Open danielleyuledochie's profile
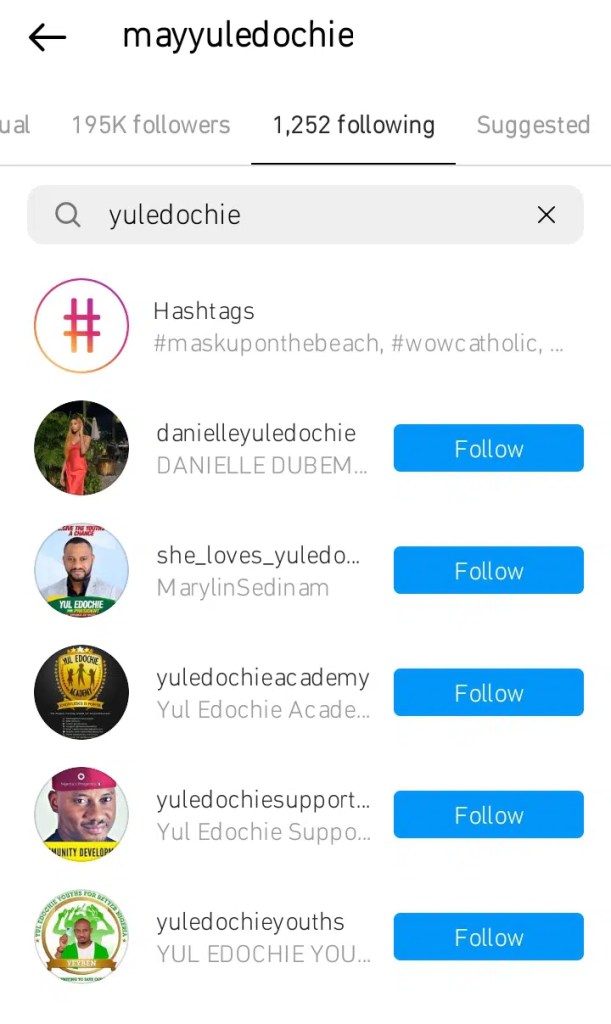The width and height of the screenshot is (611, 1024). point(255,447)
